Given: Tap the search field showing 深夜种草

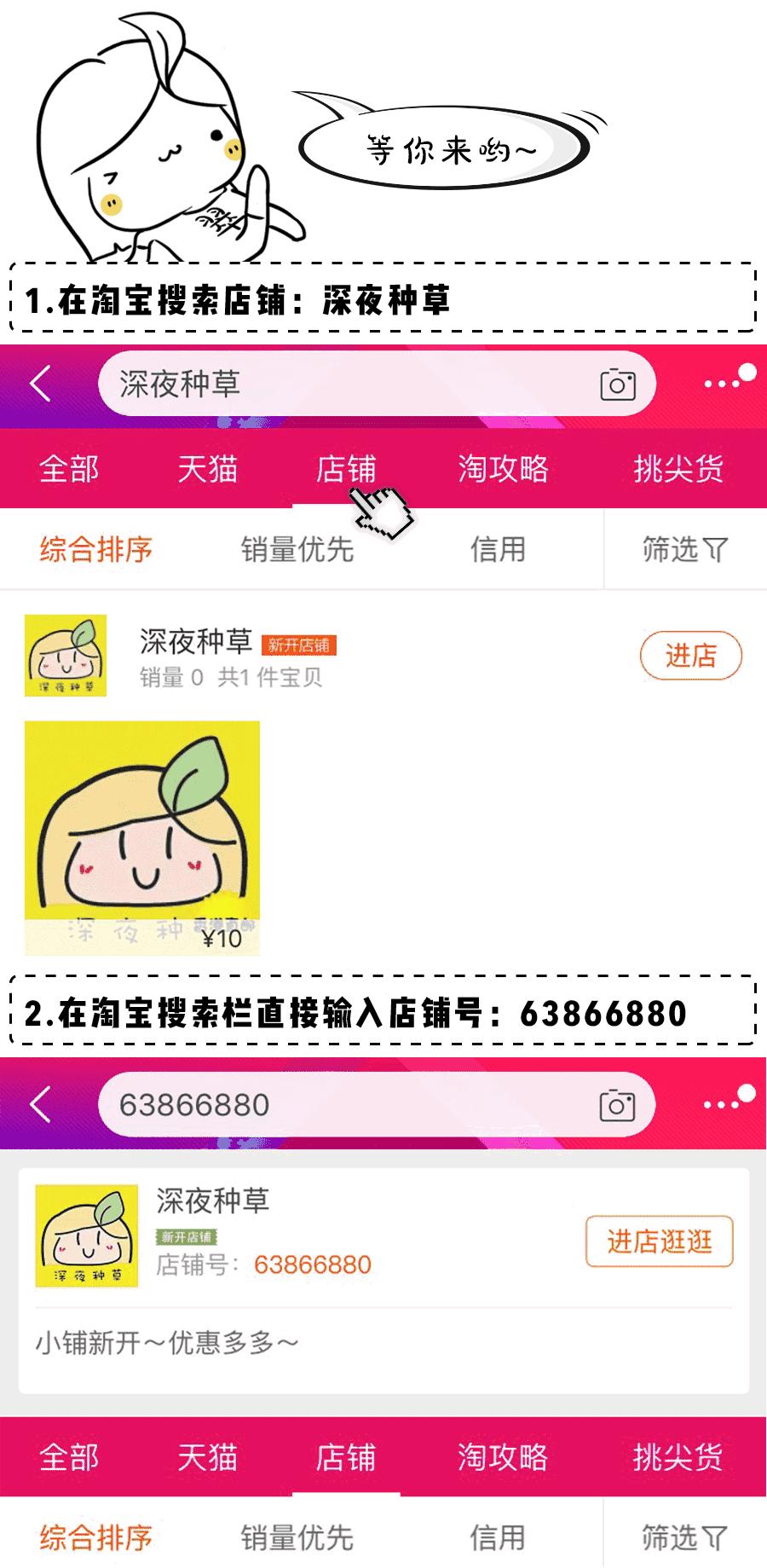Looking at the screenshot, I should tap(341, 385).
